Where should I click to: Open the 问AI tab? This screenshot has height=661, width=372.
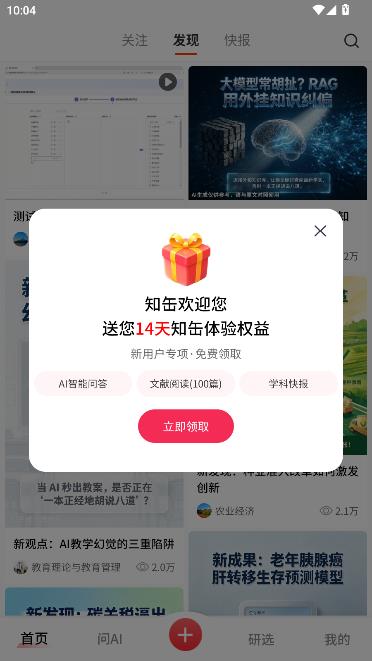(x=110, y=639)
